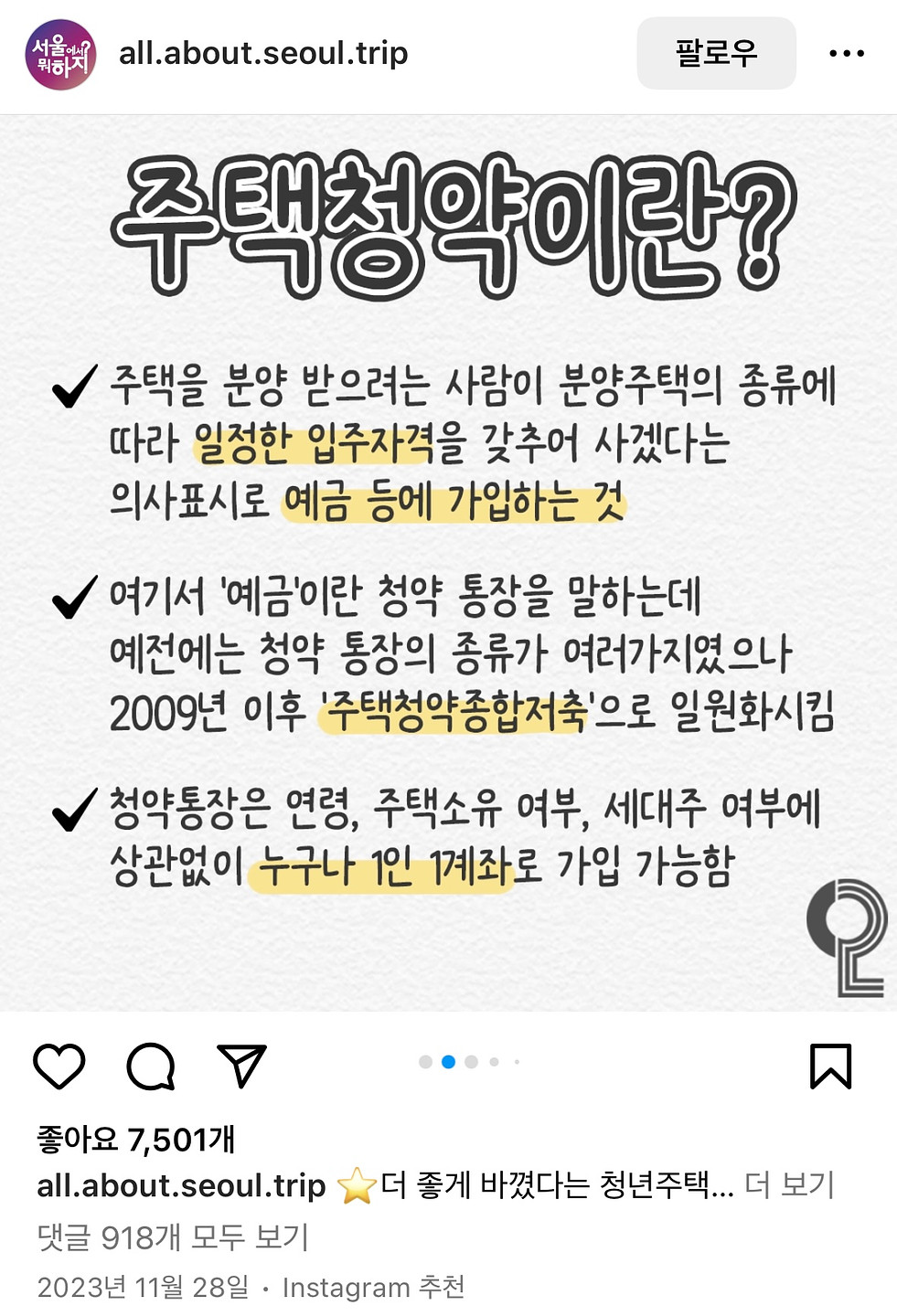Open the caption's all.about.seoul.trip username
The image size is (897, 1316).
pos(181,1185)
